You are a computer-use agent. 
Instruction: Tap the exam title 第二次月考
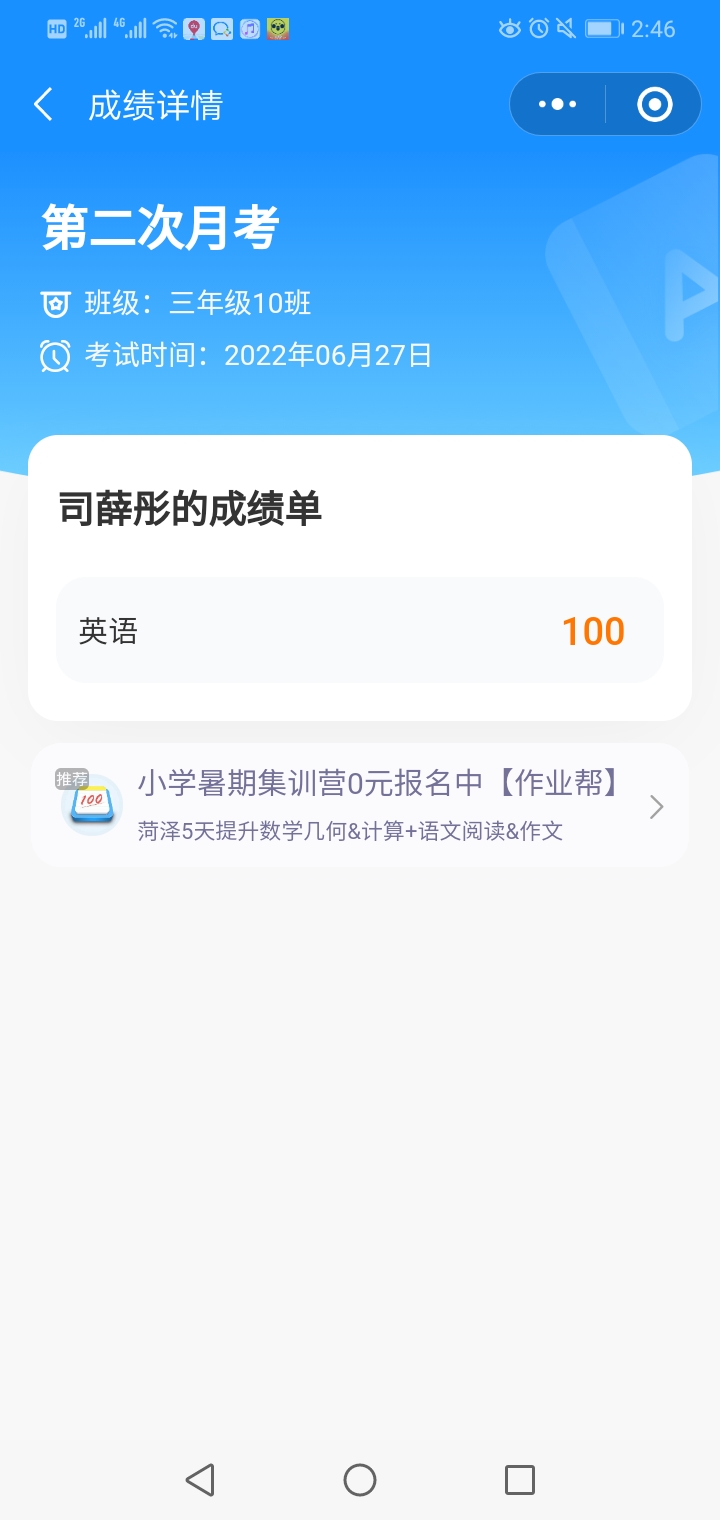[x=162, y=228]
